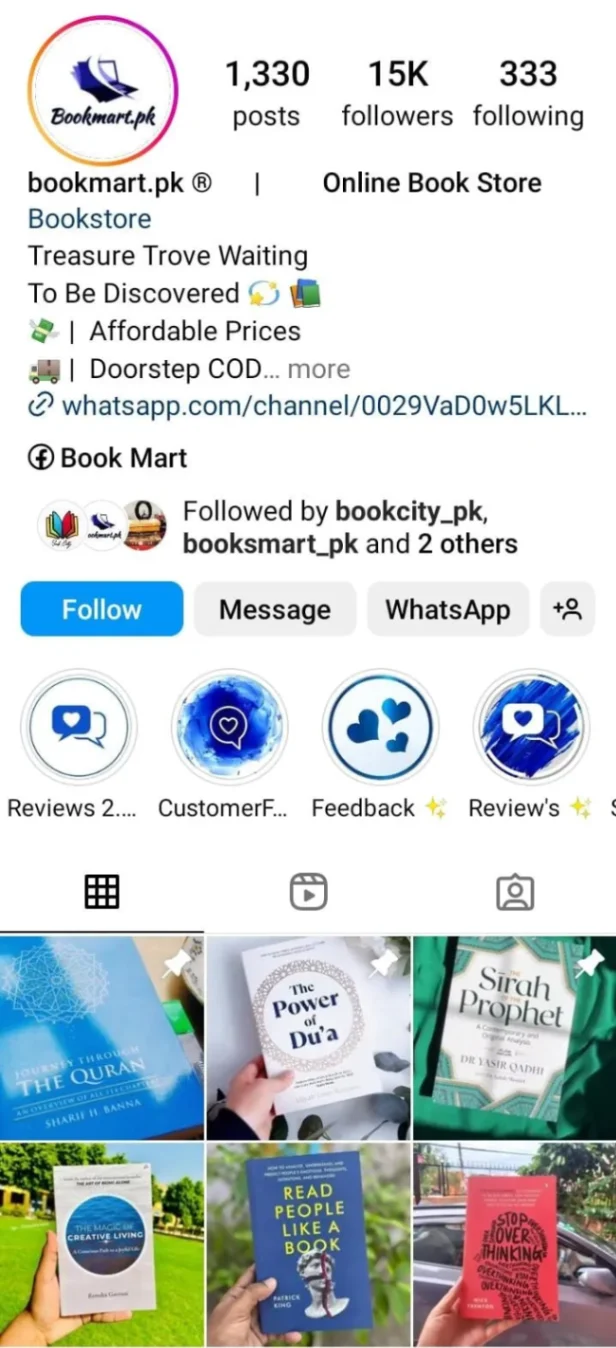This screenshot has height=1348, width=616.
Task: Open the WhatsApp contact button
Action: pos(447,609)
